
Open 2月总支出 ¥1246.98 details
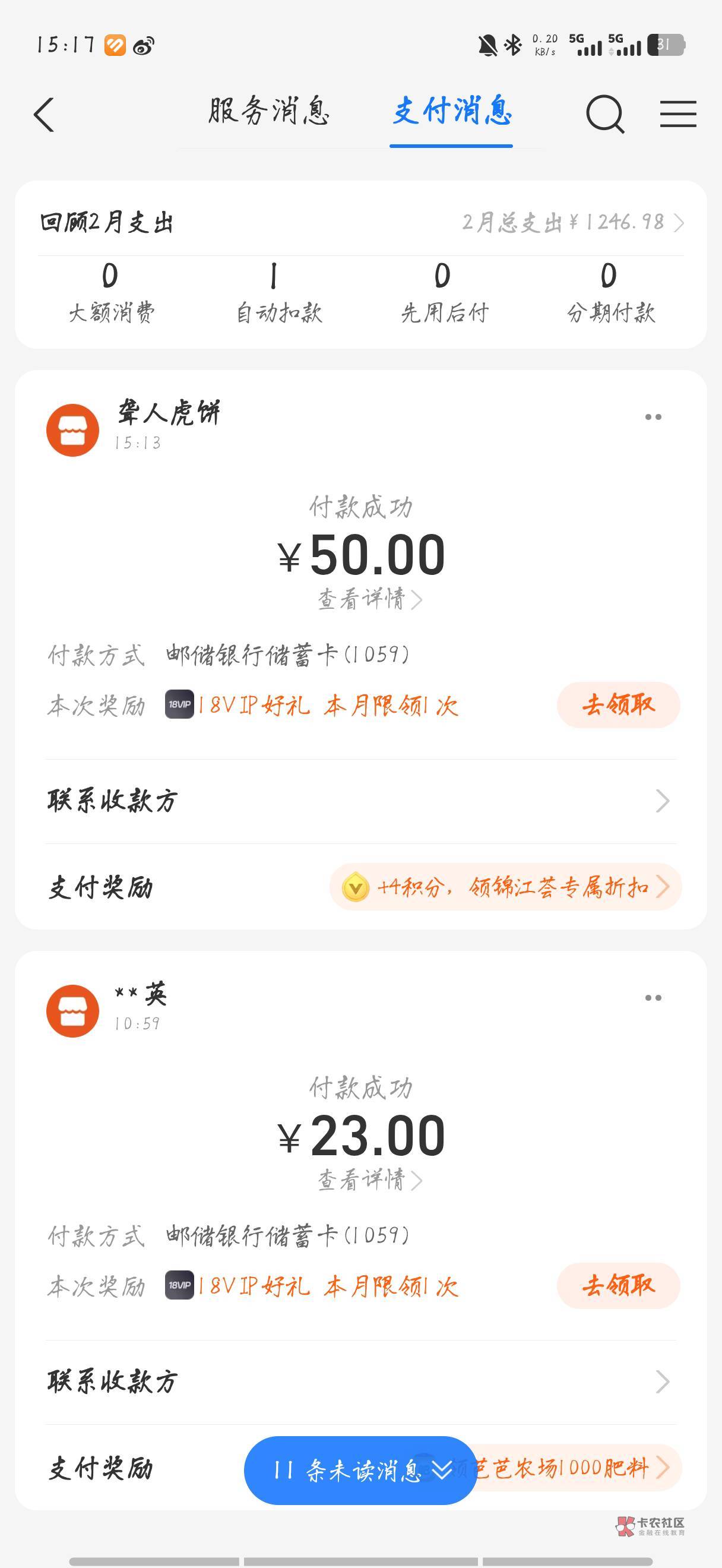573,222
